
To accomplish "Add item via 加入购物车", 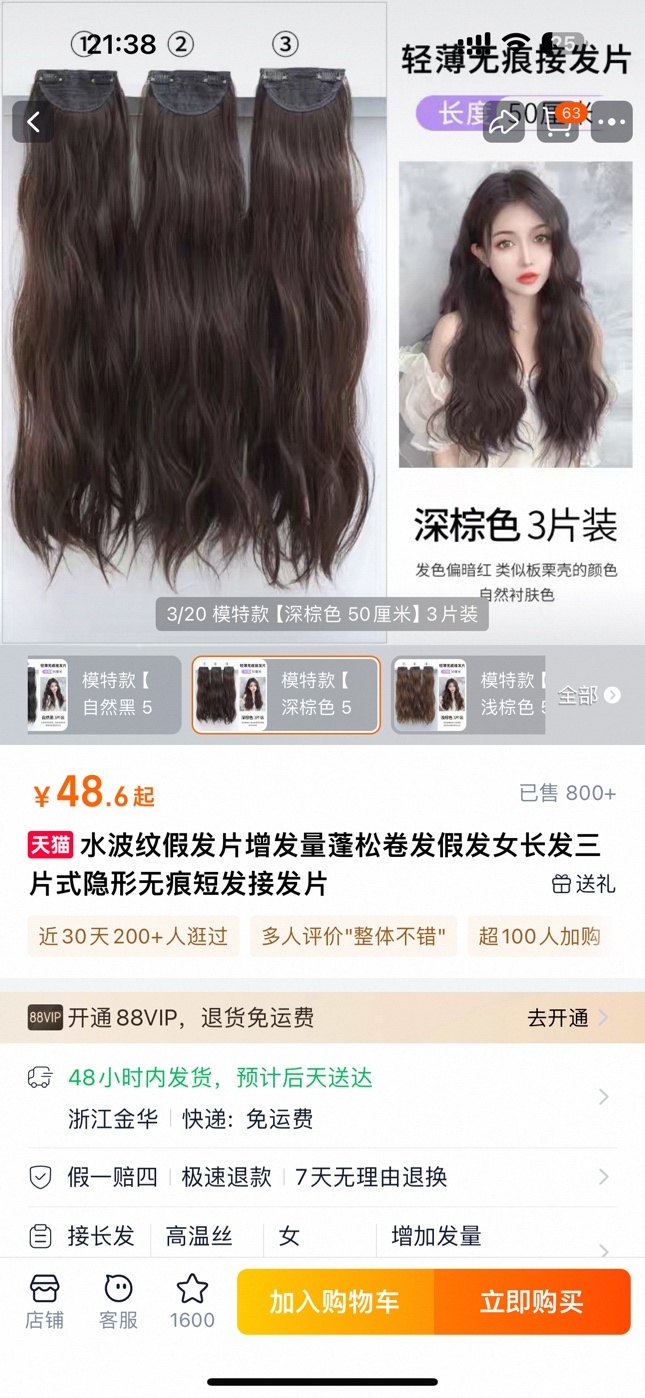I will tap(335, 1301).
